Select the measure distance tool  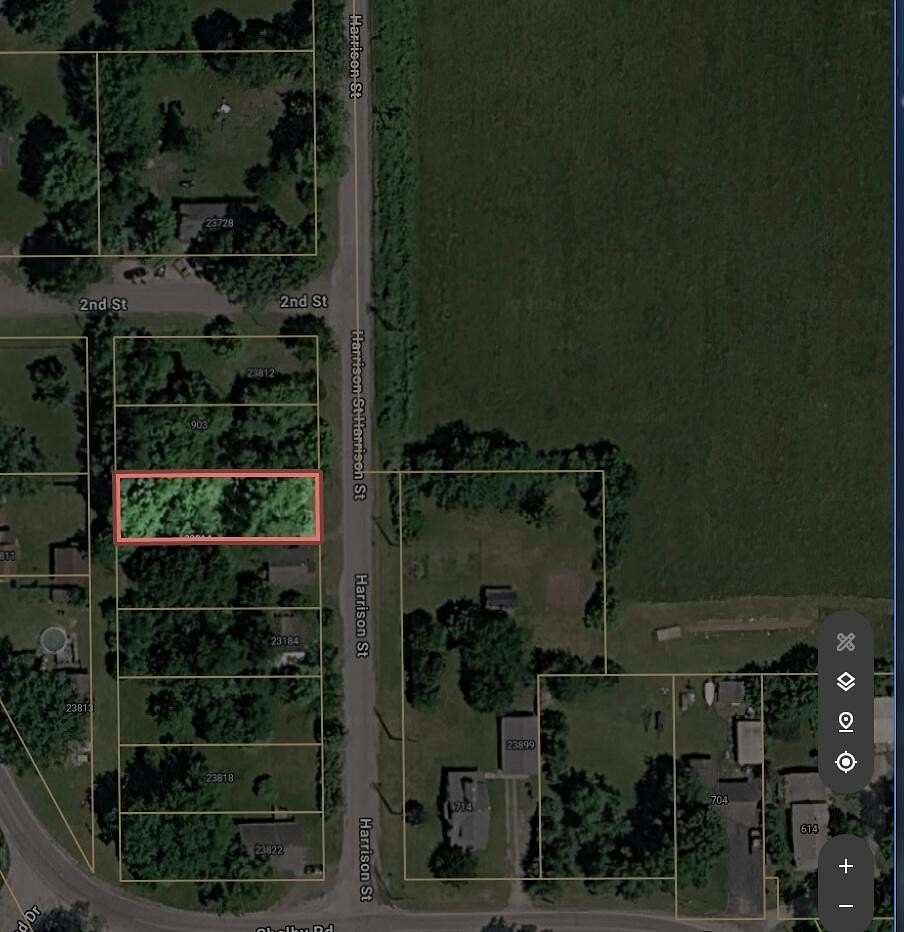pyautogui.click(x=844, y=641)
